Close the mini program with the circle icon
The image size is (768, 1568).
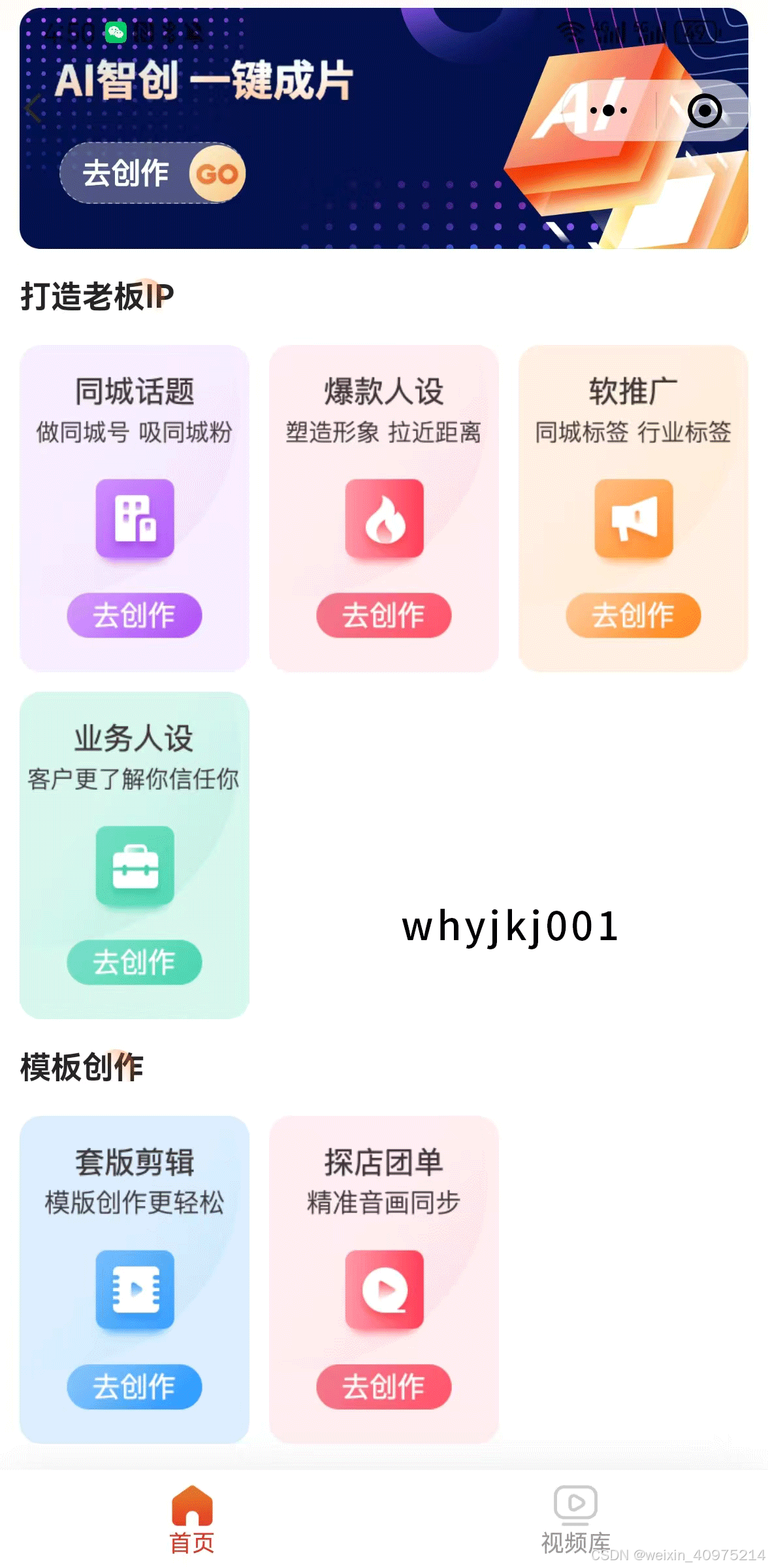[x=705, y=110]
